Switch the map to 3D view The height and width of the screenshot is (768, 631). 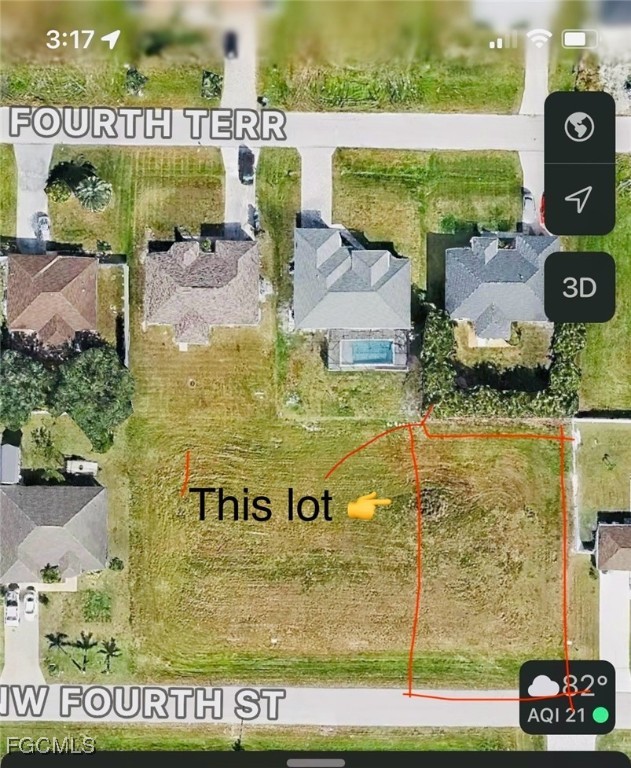pyautogui.click(x=579, y=287)
